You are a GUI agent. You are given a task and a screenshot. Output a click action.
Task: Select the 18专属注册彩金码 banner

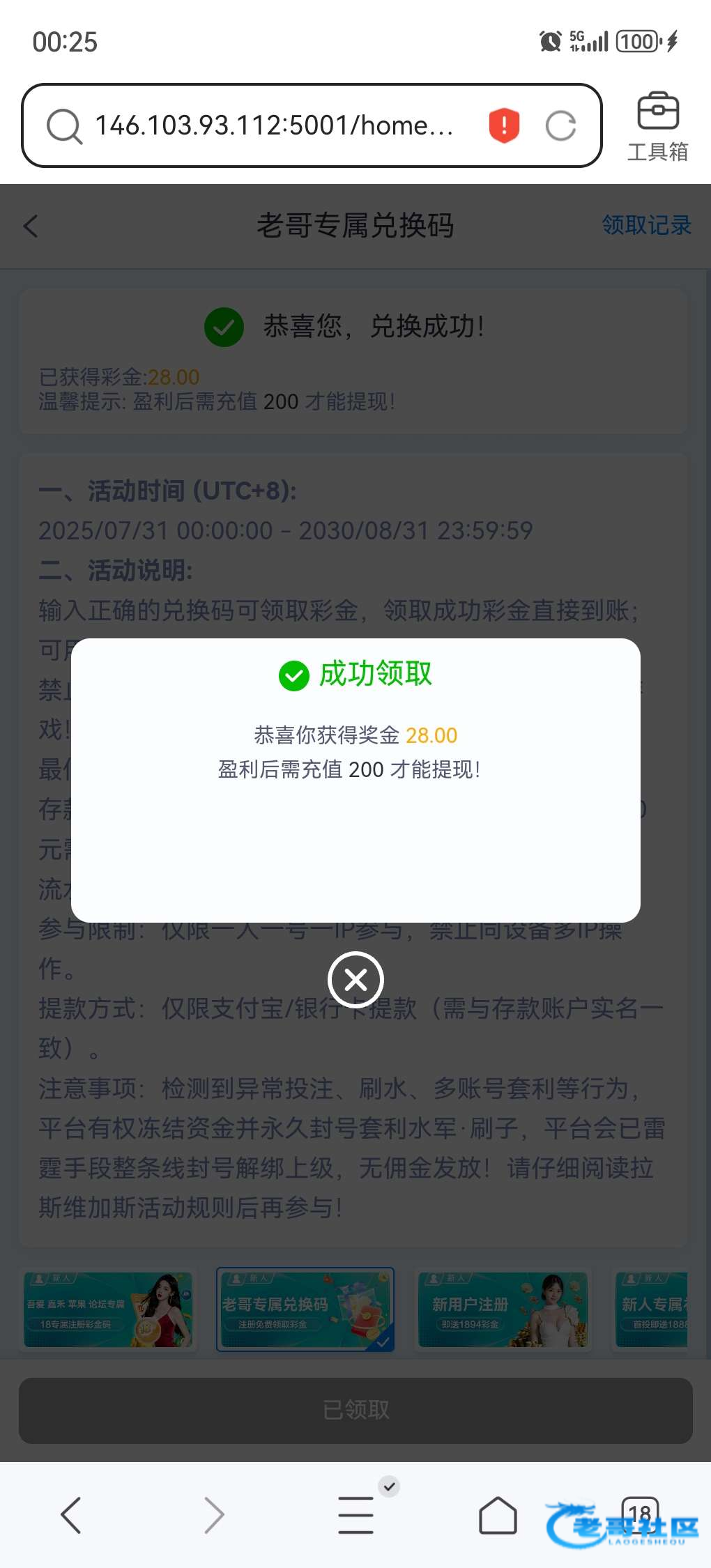click(108, 1309)
